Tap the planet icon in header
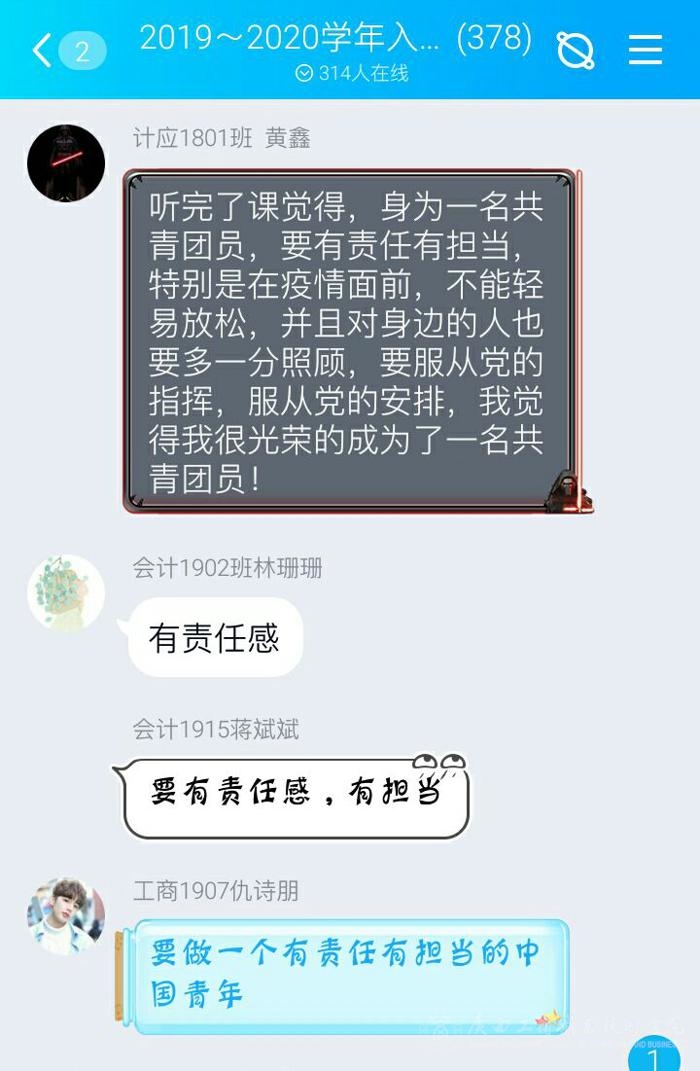This screenshot has width=700, height=1071. point(575,49)
